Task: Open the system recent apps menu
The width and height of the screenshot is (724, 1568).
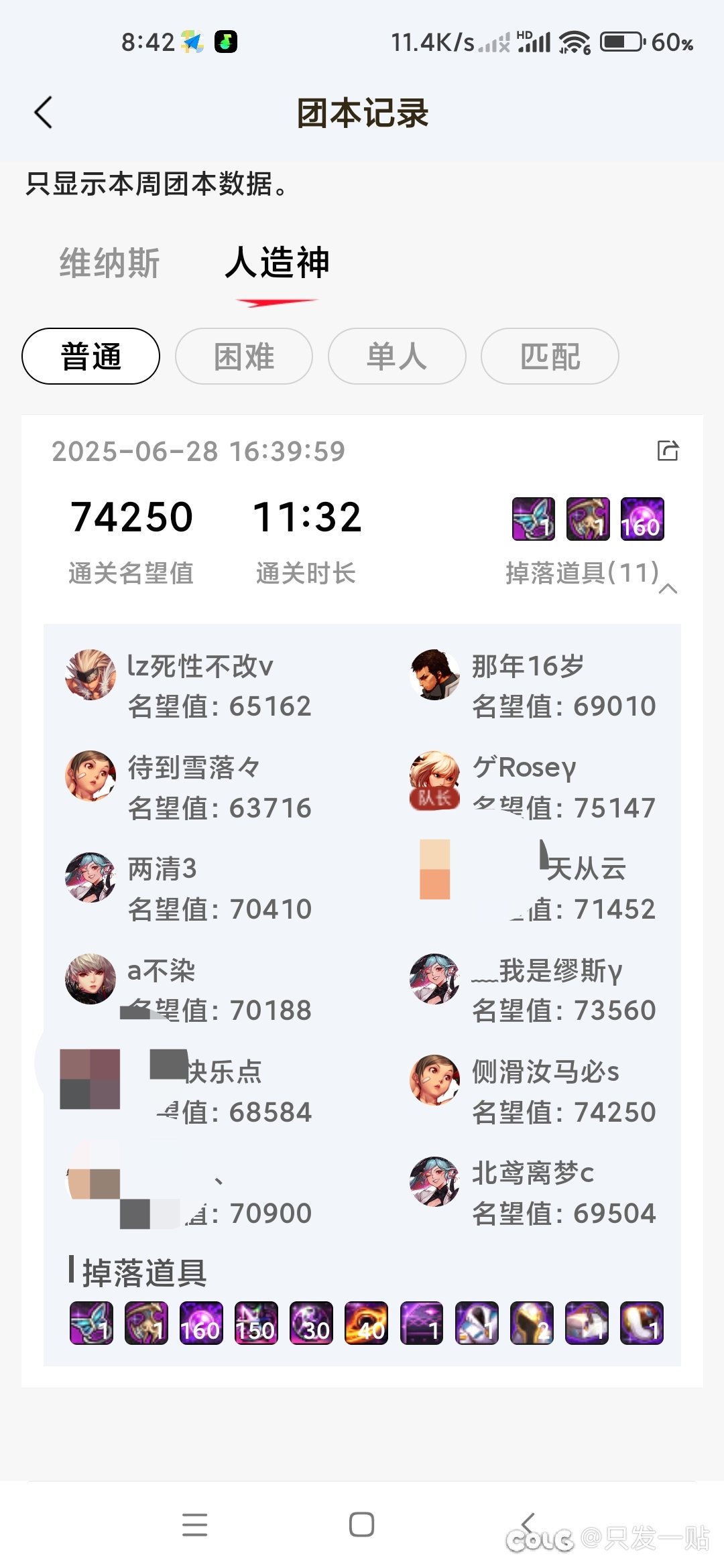Action: (x=194, y=1524)
